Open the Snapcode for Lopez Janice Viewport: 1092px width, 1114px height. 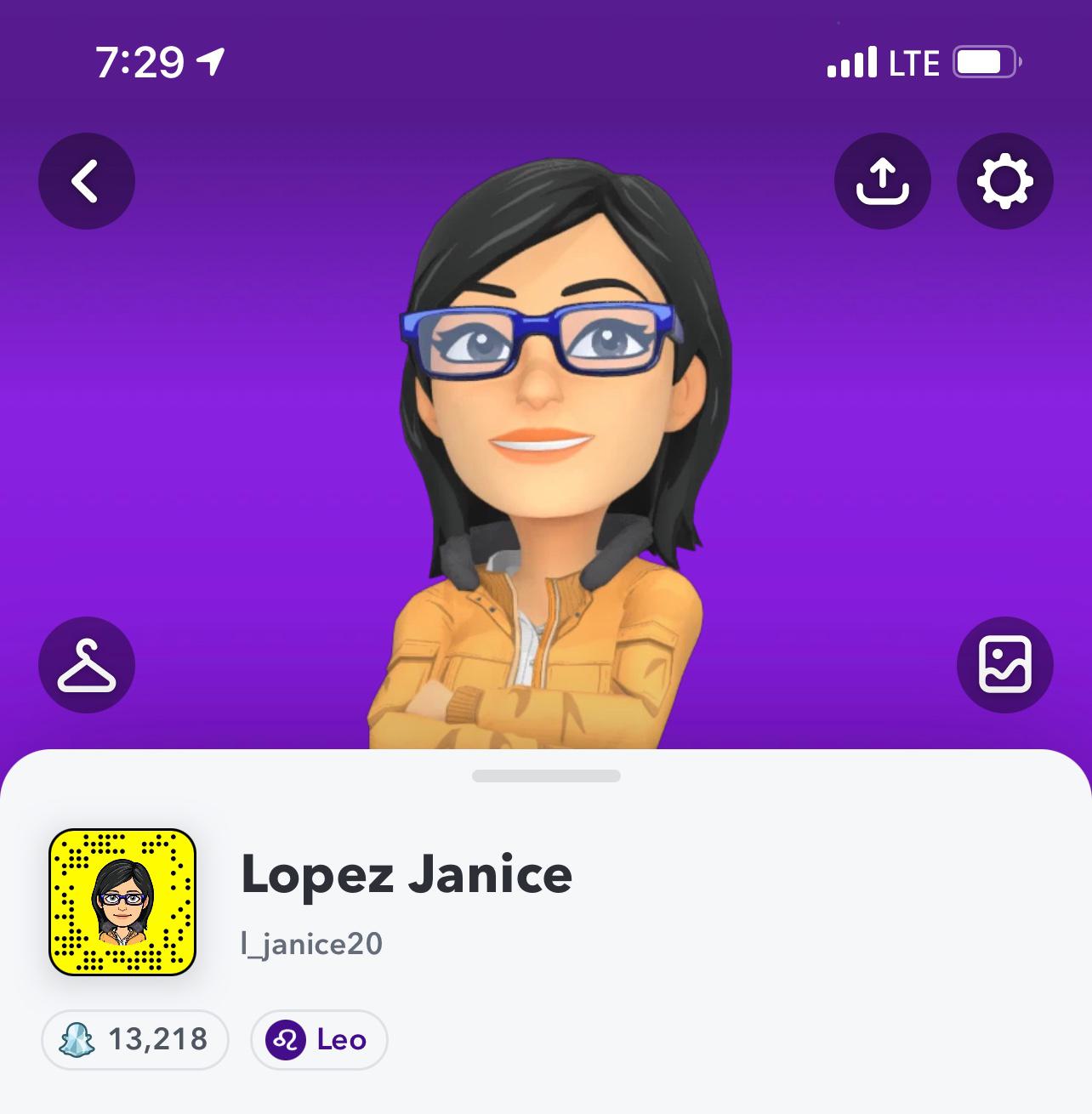122,901
